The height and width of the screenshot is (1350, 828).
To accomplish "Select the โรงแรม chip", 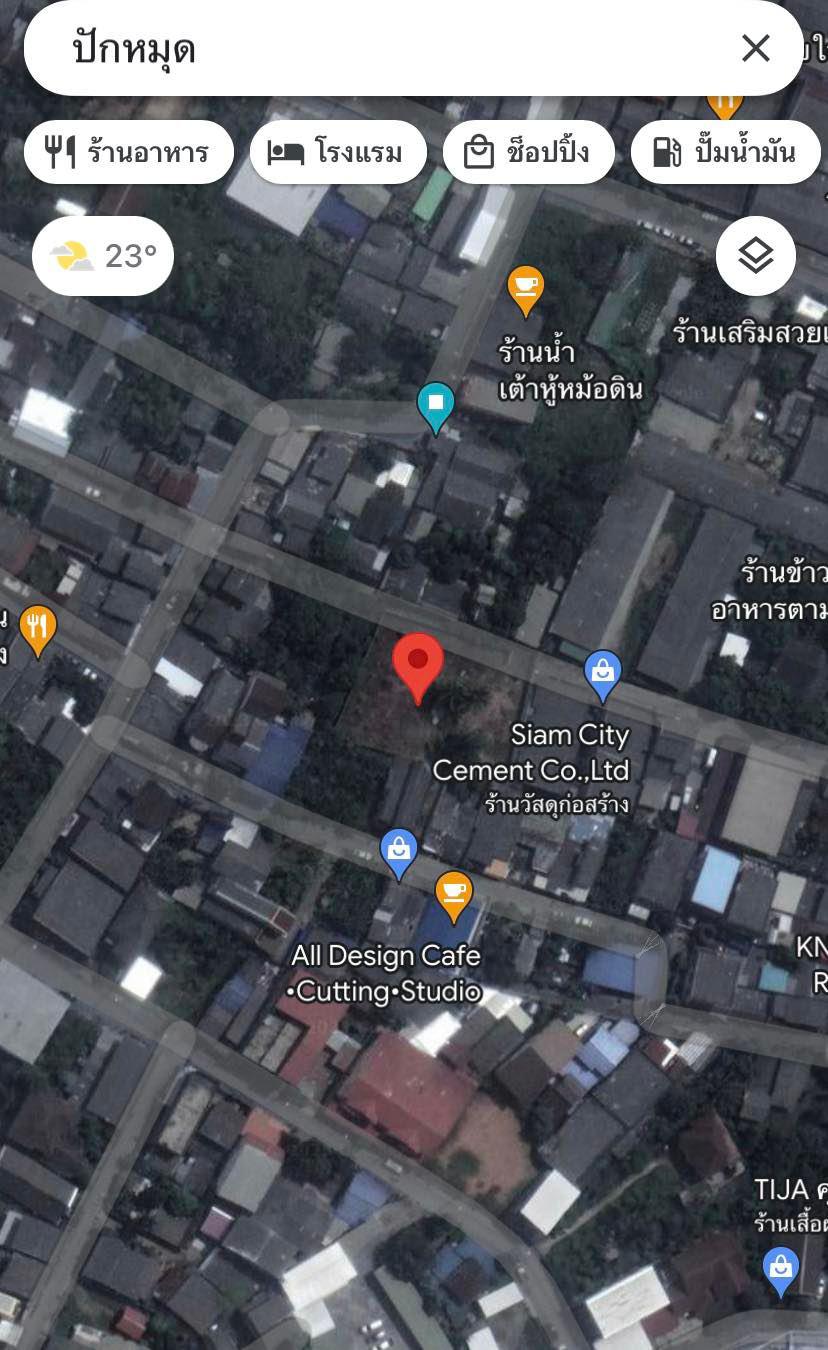I will pyautogui.click(x=338, y=152).
